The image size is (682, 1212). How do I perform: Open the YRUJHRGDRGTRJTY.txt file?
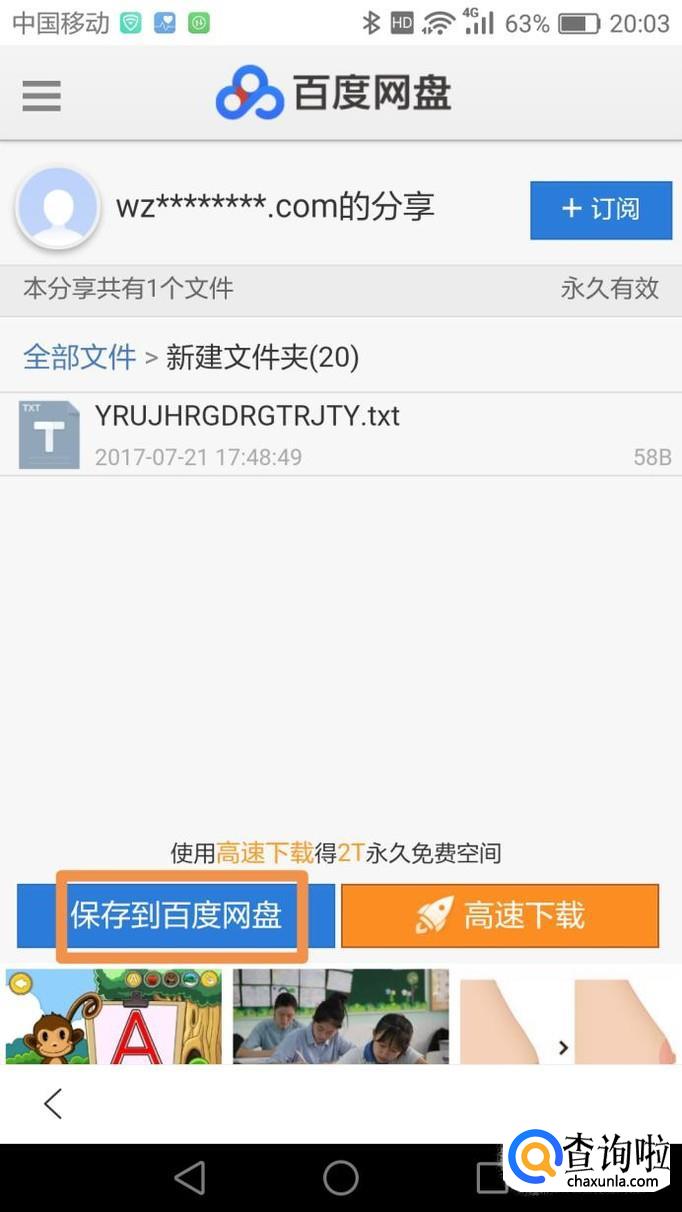tap(246, 416)
